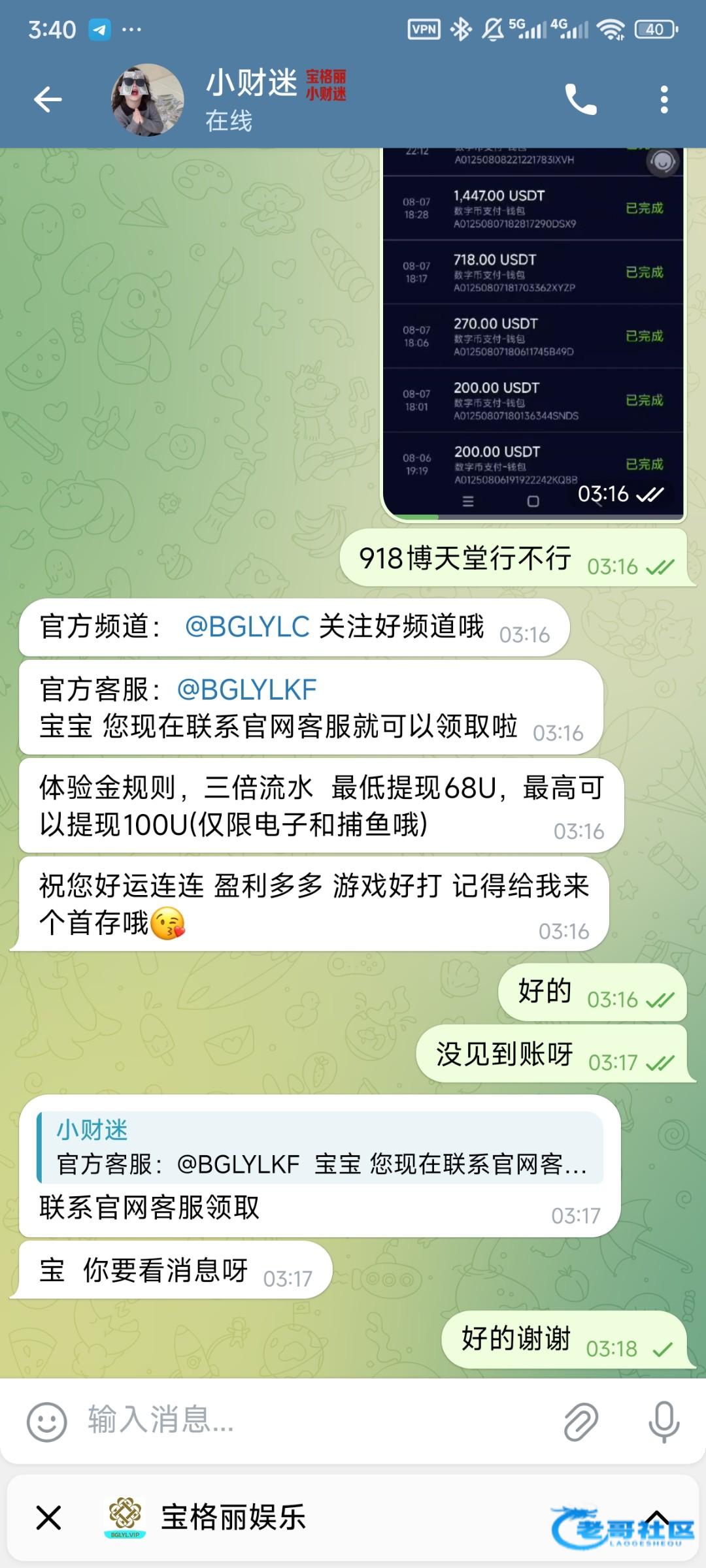Open the @BGLYLKF customer service link

pos(247,689)
